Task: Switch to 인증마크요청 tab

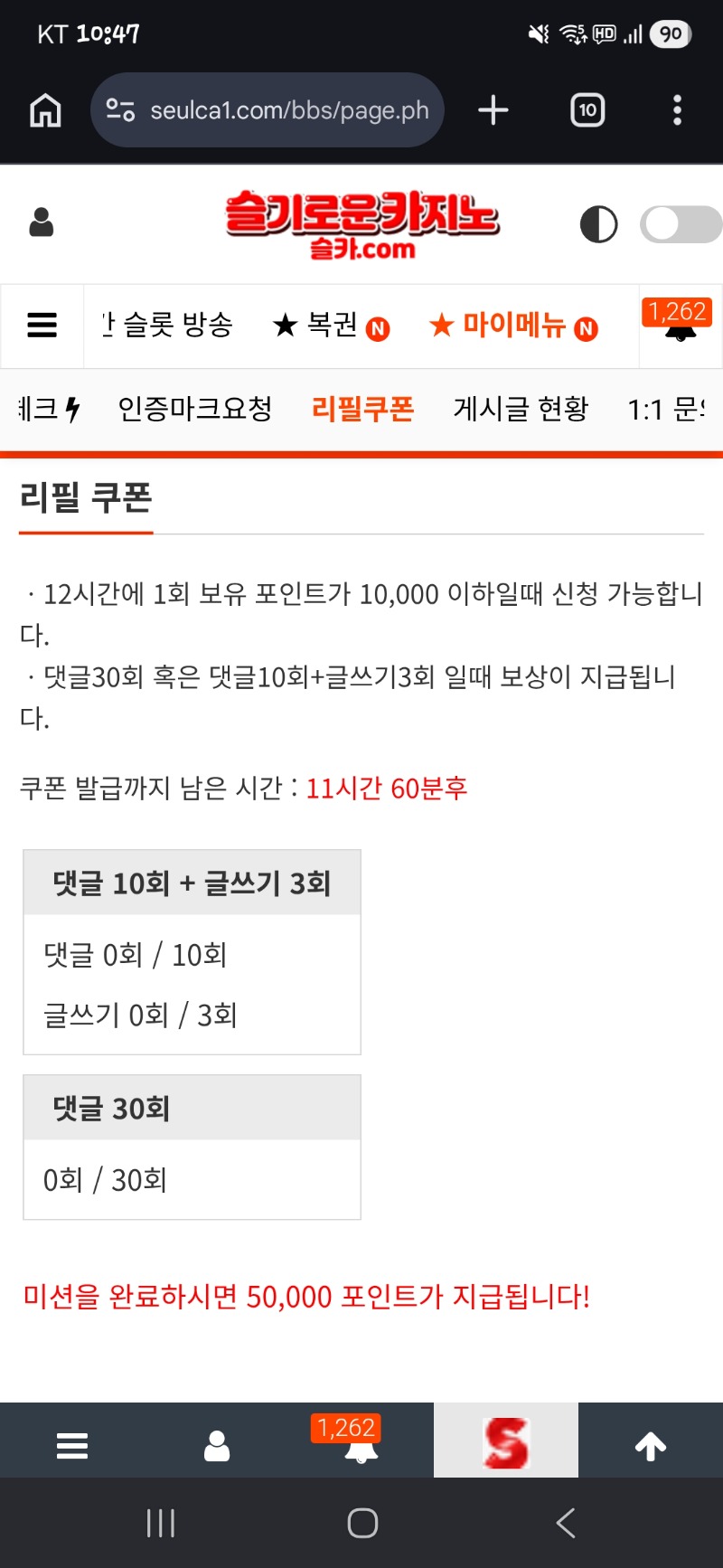Action: click(195, 409)
